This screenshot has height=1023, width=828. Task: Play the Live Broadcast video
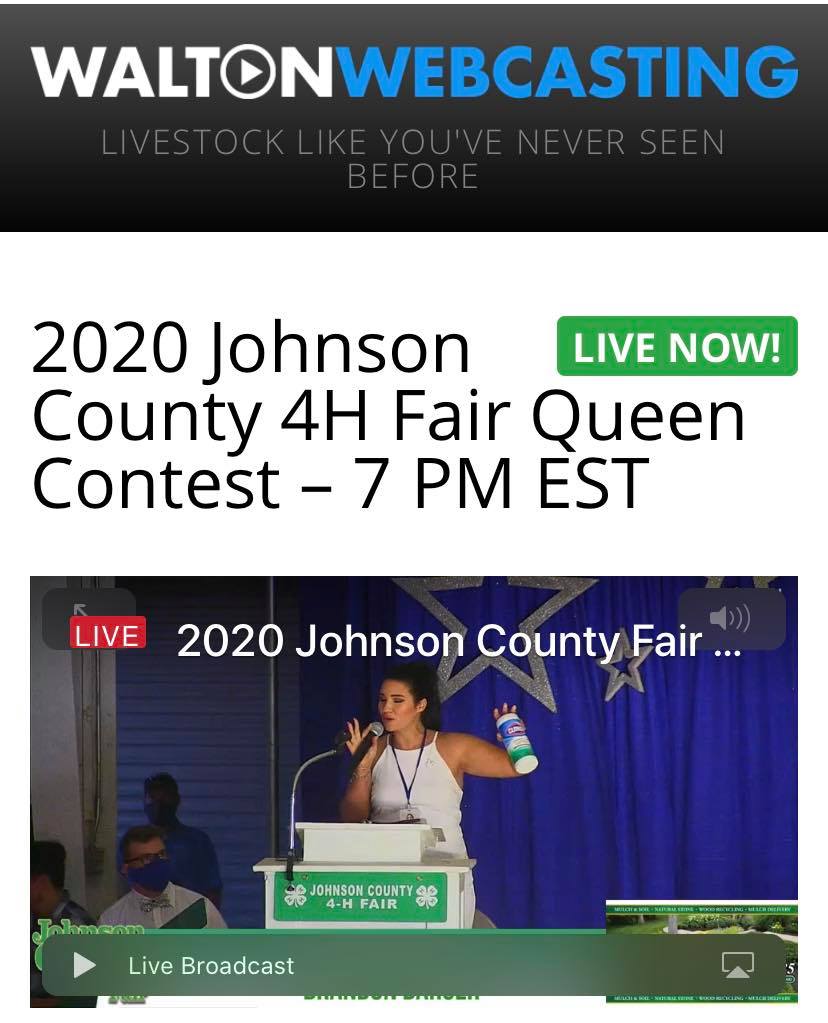point(85,965)
